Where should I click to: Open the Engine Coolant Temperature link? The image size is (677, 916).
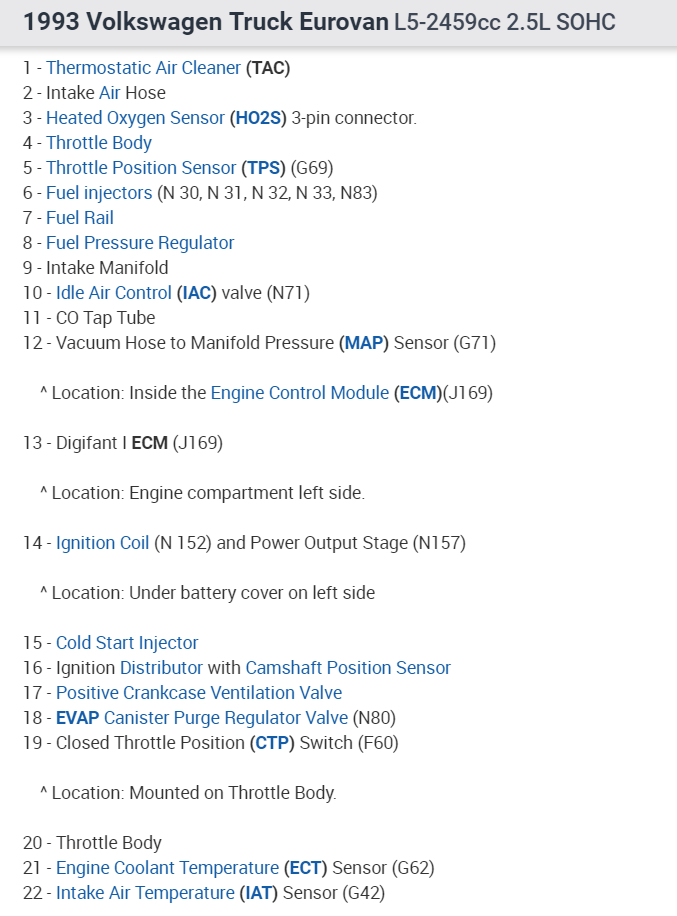coord(167,868)
